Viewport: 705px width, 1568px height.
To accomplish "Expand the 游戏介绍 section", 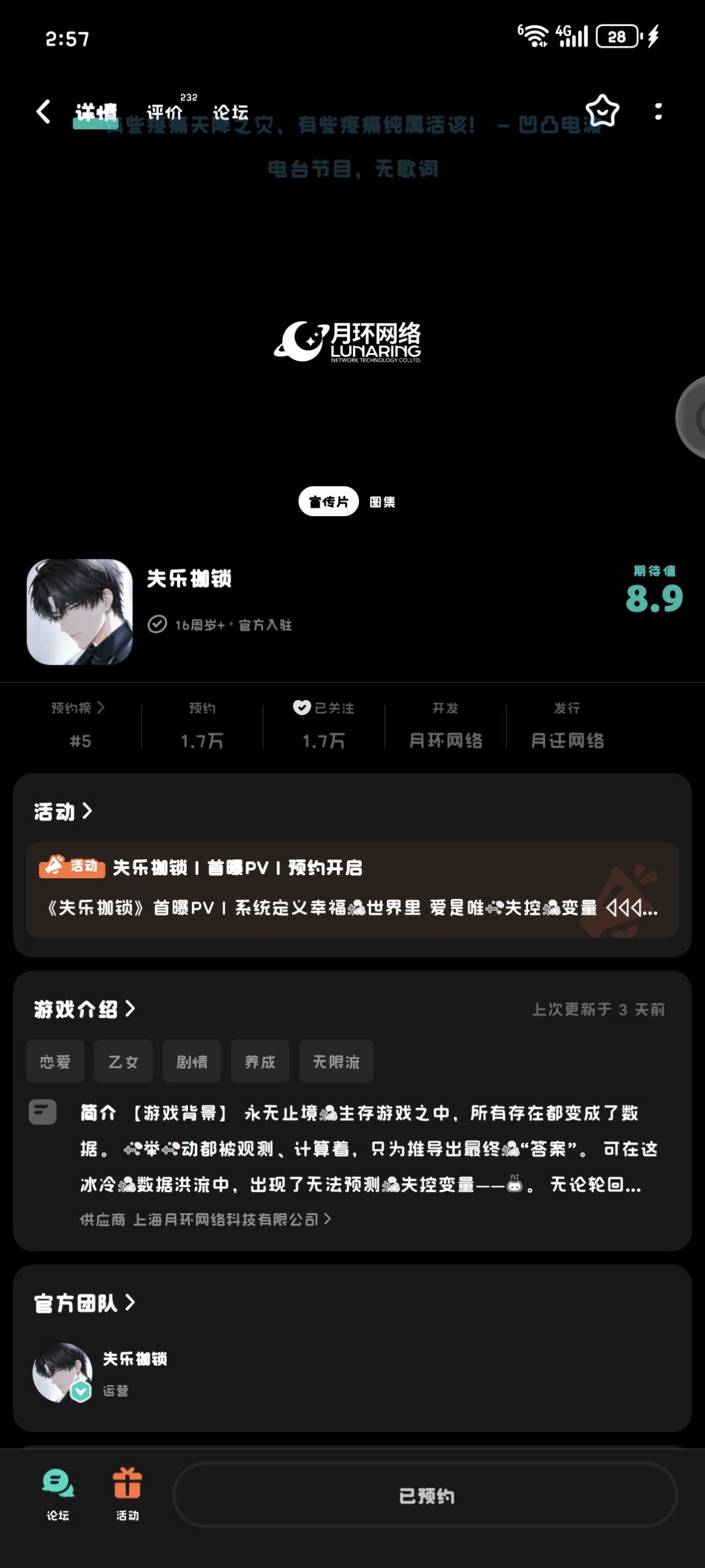I will pos(84,1009).
